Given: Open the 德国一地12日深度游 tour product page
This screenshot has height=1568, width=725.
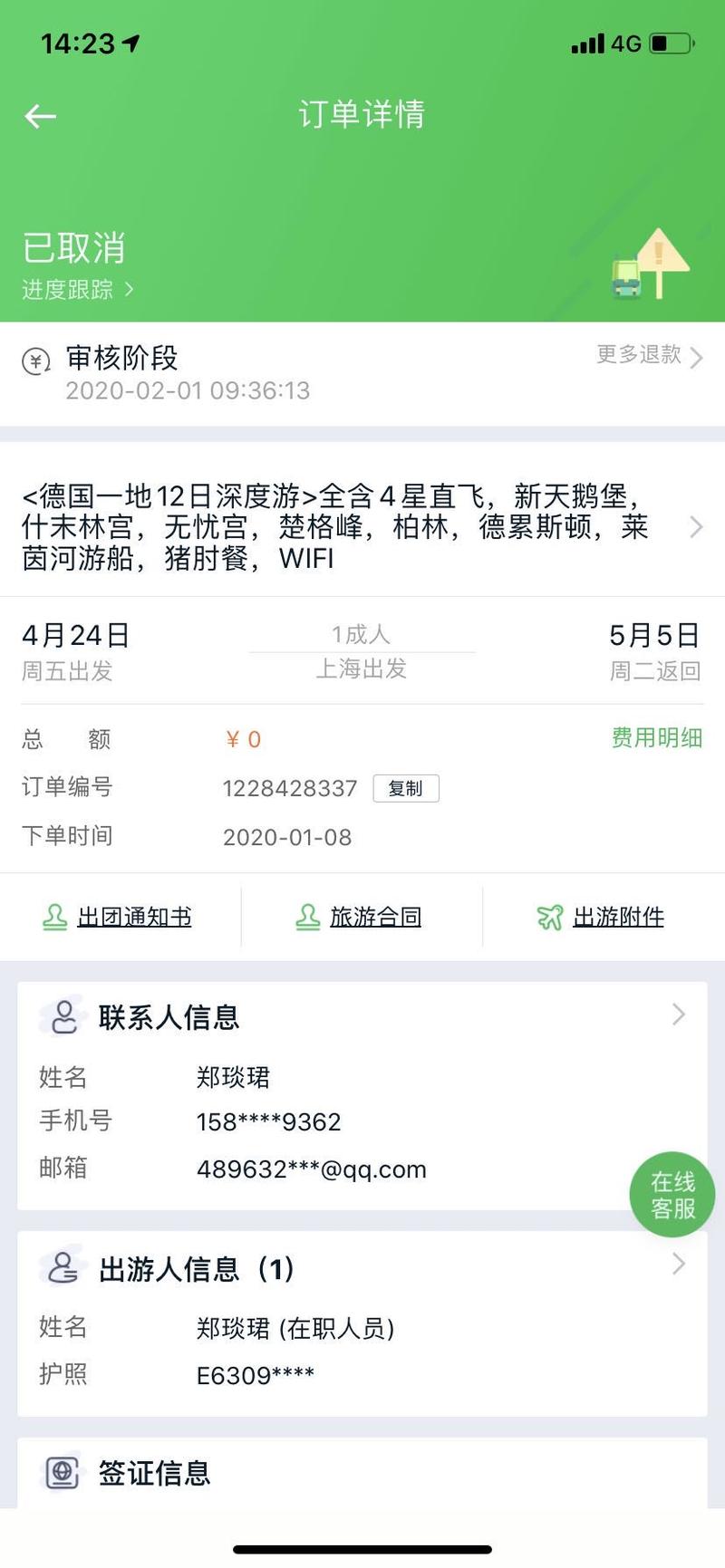Looking at the screenshot, I should click(362, 526).
